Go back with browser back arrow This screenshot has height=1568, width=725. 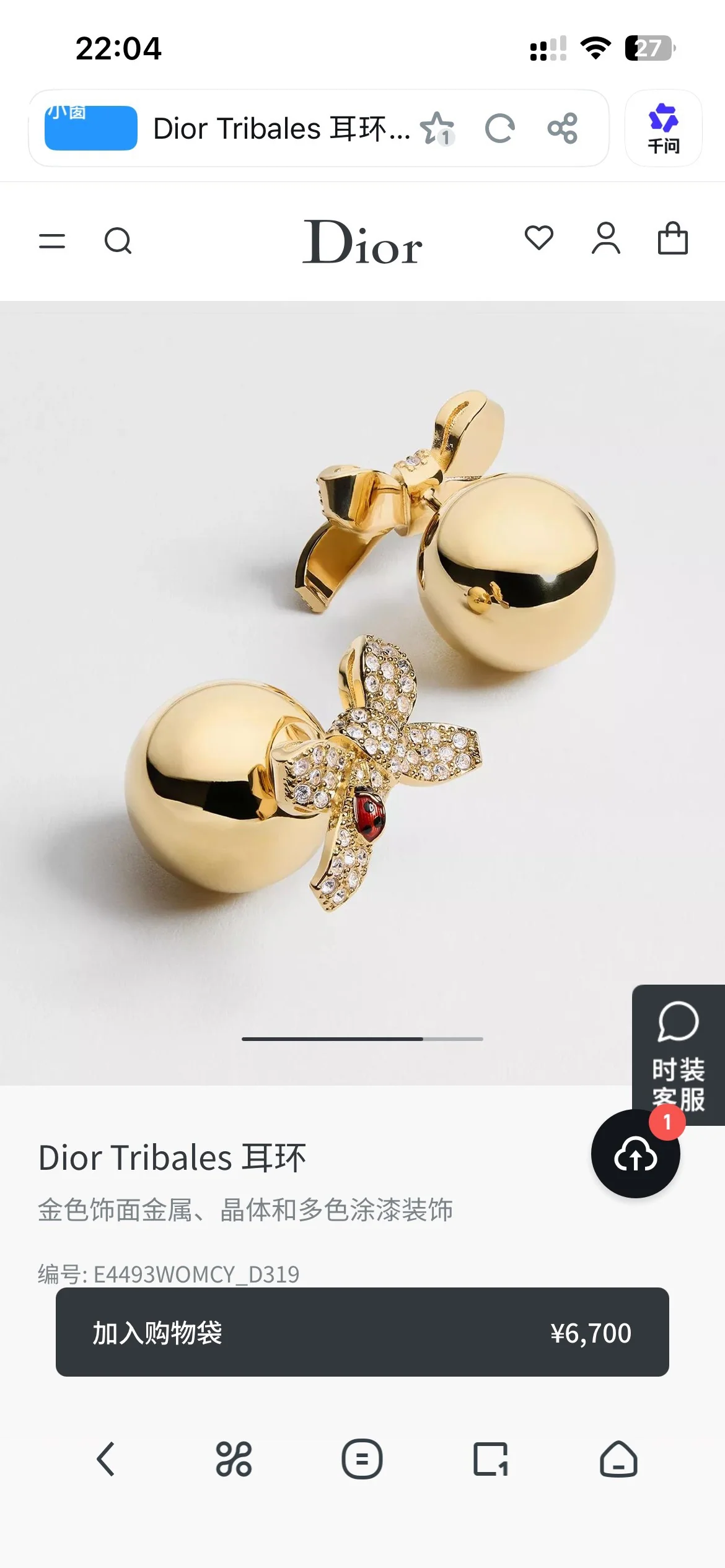tap(106, 1459)
